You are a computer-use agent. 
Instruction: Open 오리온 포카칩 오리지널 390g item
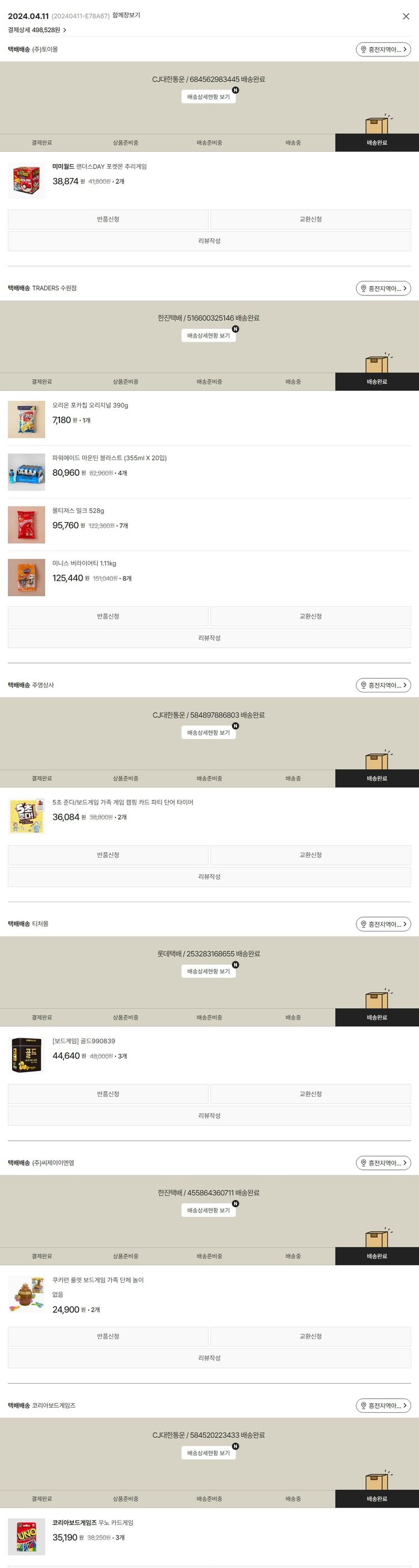click(89, 405)
